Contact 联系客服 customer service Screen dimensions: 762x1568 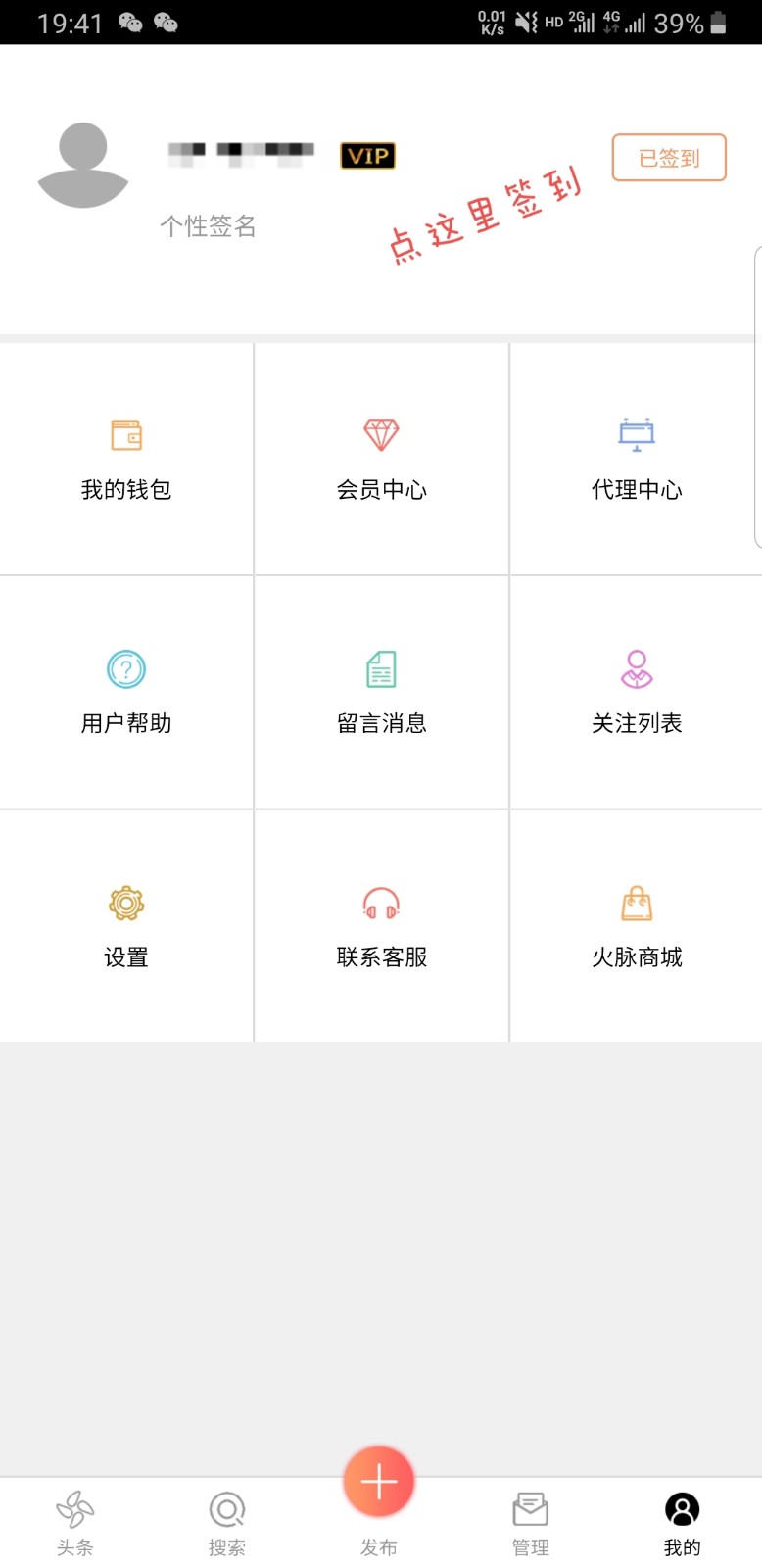381,926
